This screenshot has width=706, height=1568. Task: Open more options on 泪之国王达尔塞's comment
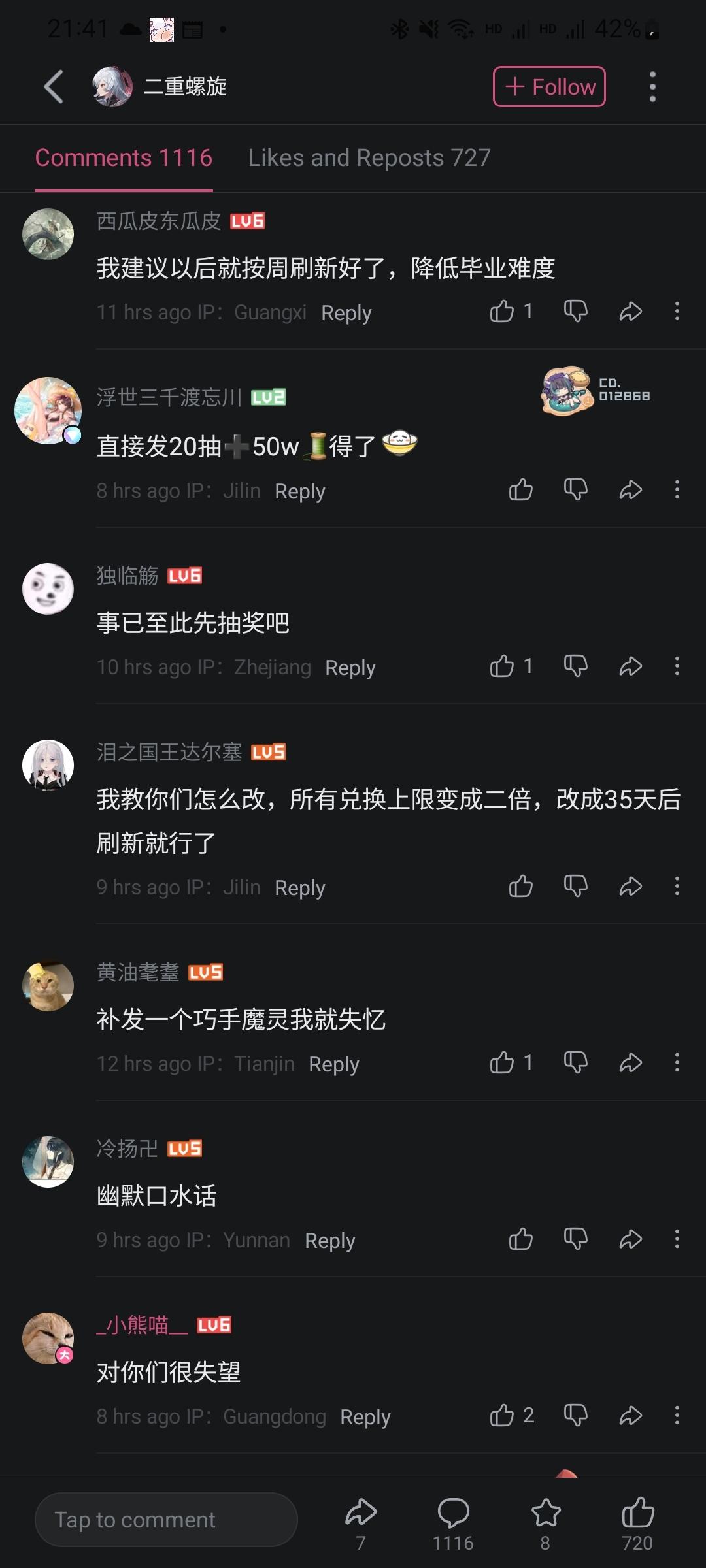677,887
